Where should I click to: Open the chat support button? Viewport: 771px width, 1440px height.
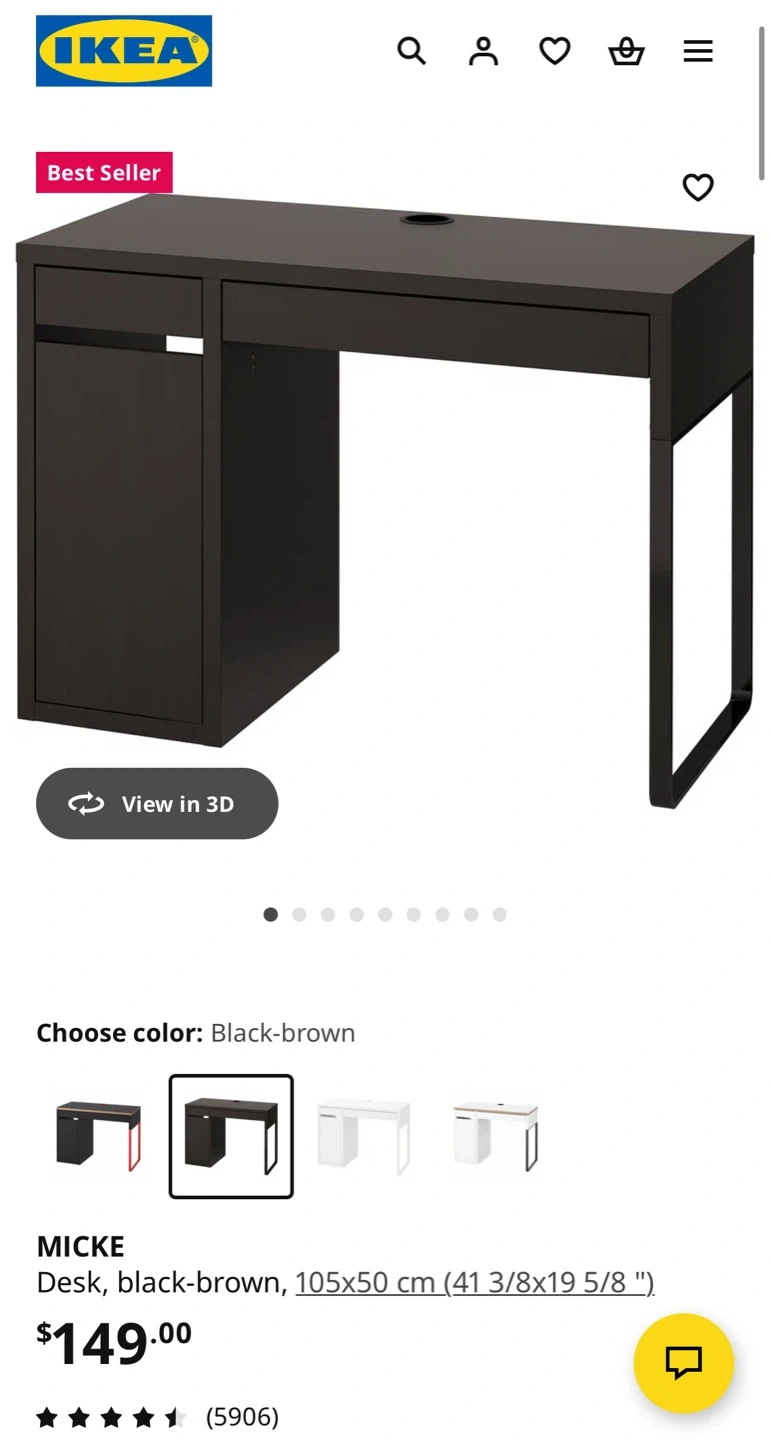pyautogui.click(x=684, y=1362)
